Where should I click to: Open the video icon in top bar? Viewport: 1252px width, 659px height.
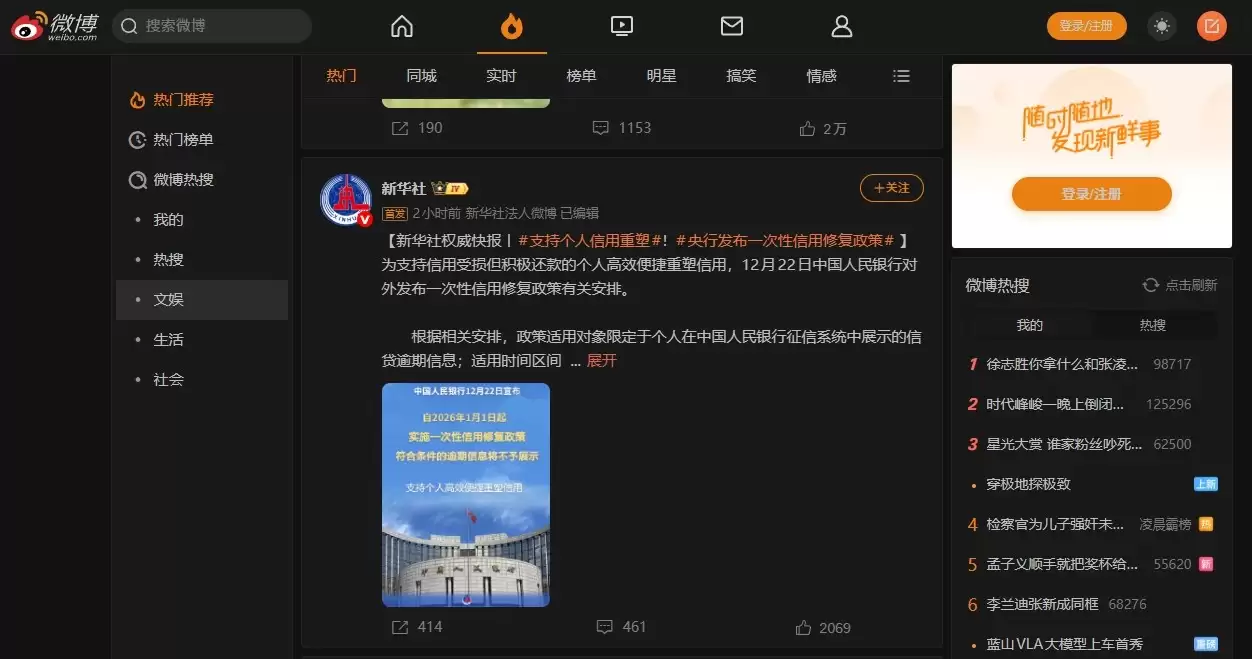(x=621, y=26)
